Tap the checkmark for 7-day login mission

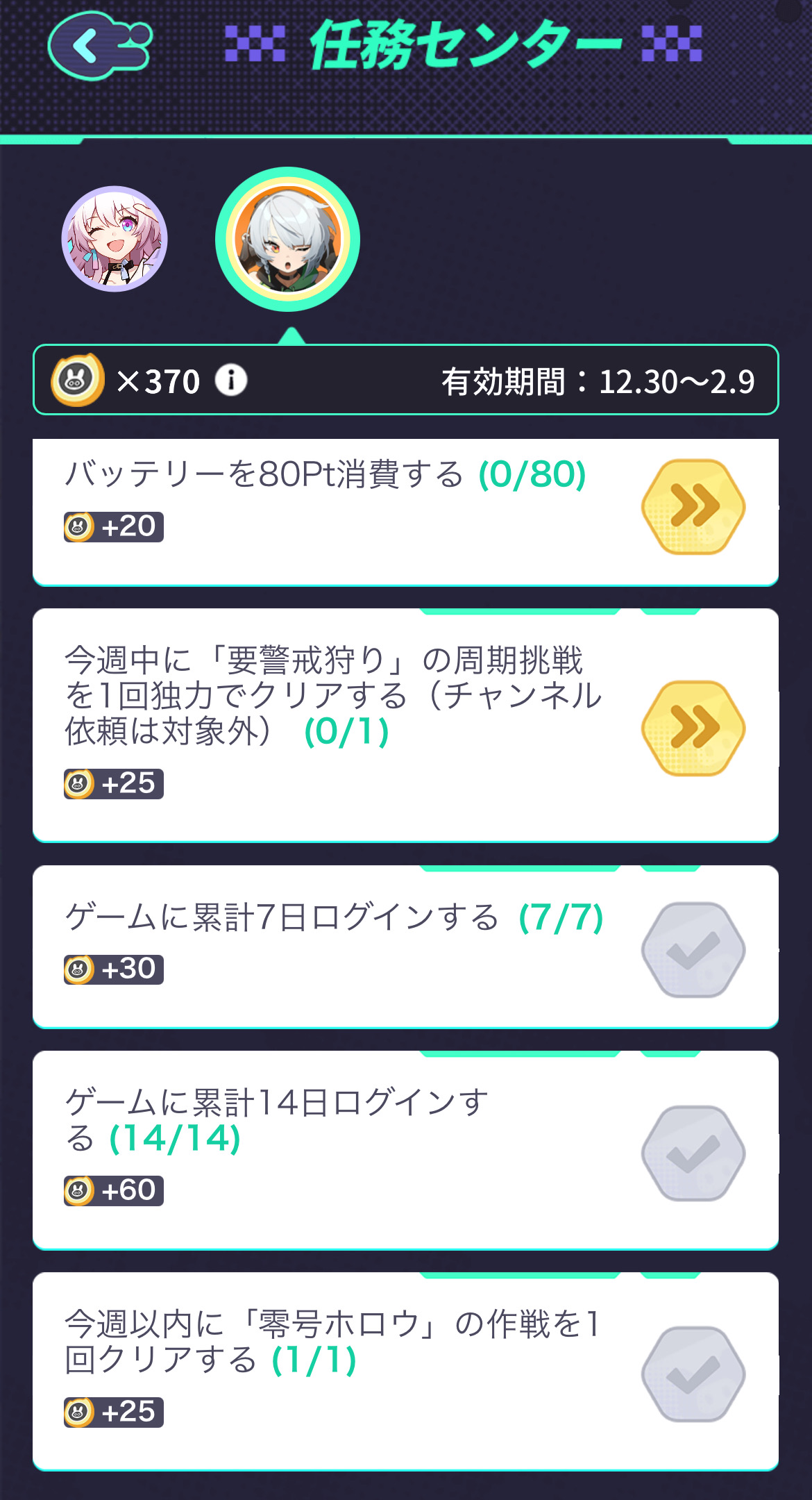[693, 949]
